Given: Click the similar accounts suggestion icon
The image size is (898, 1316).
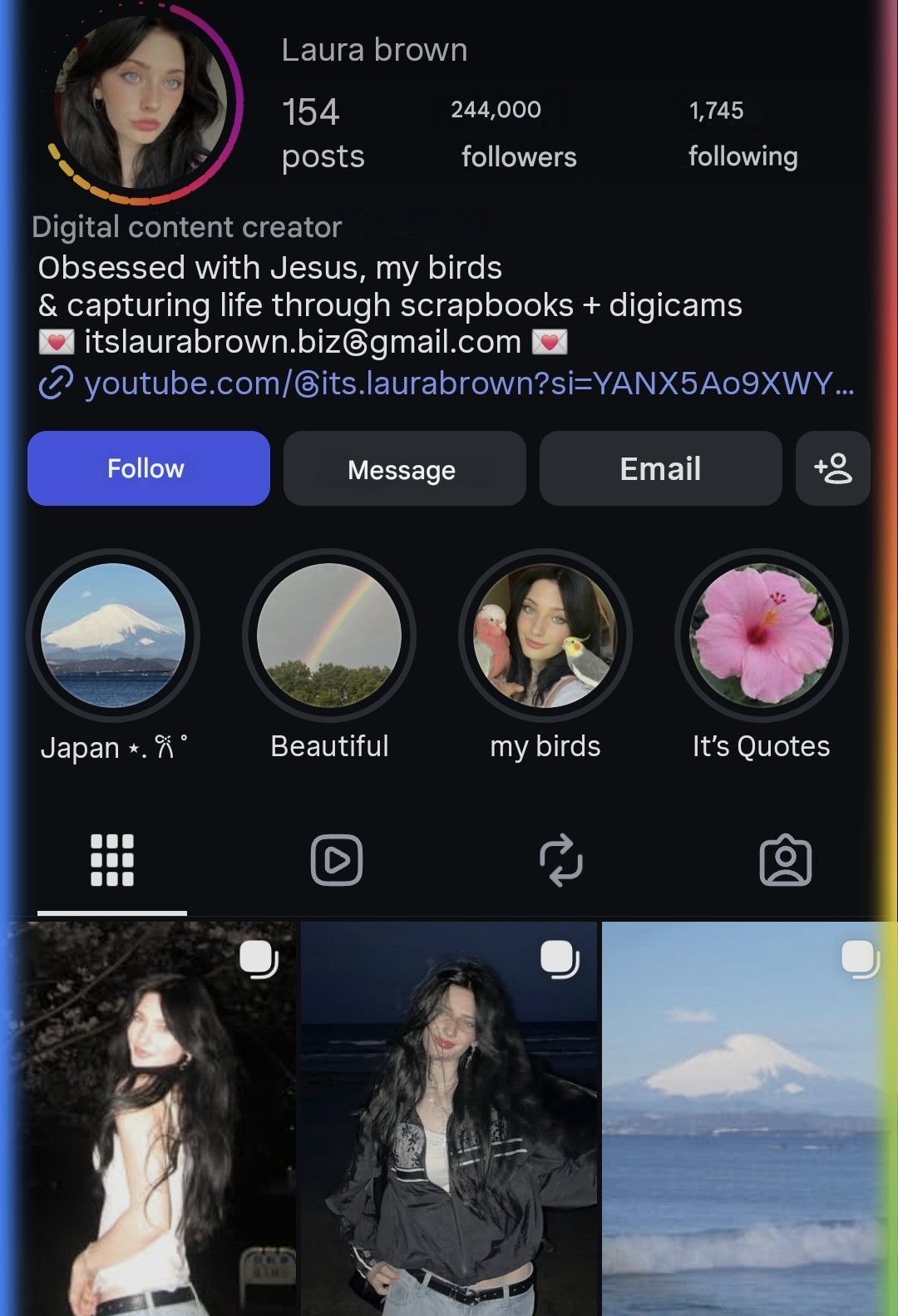Looking at the screenshot, I should 832,469.
